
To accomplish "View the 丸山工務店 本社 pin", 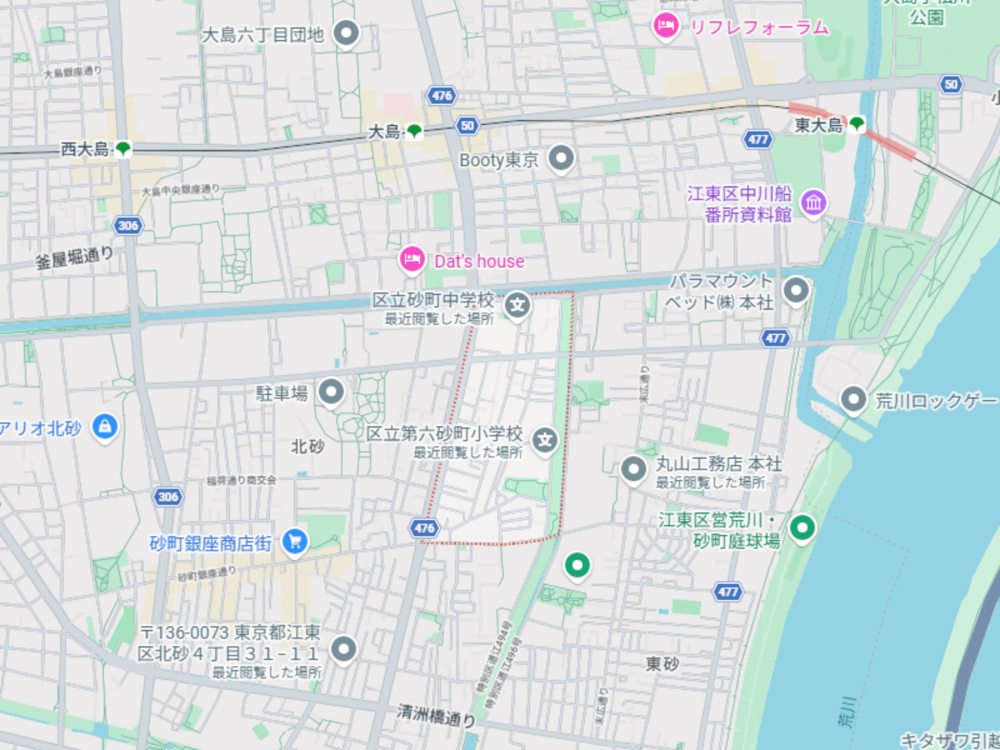I will [x=634, y=467].
